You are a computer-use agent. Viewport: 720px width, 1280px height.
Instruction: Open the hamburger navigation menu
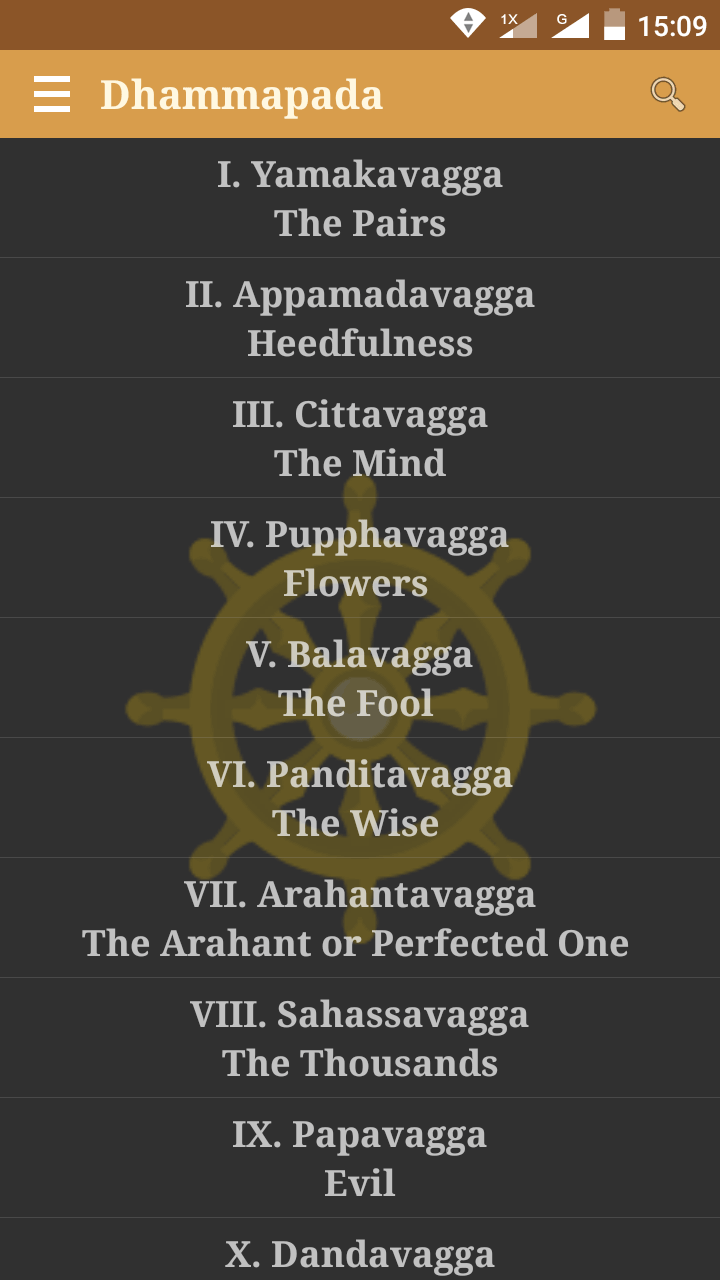[52, 94]
